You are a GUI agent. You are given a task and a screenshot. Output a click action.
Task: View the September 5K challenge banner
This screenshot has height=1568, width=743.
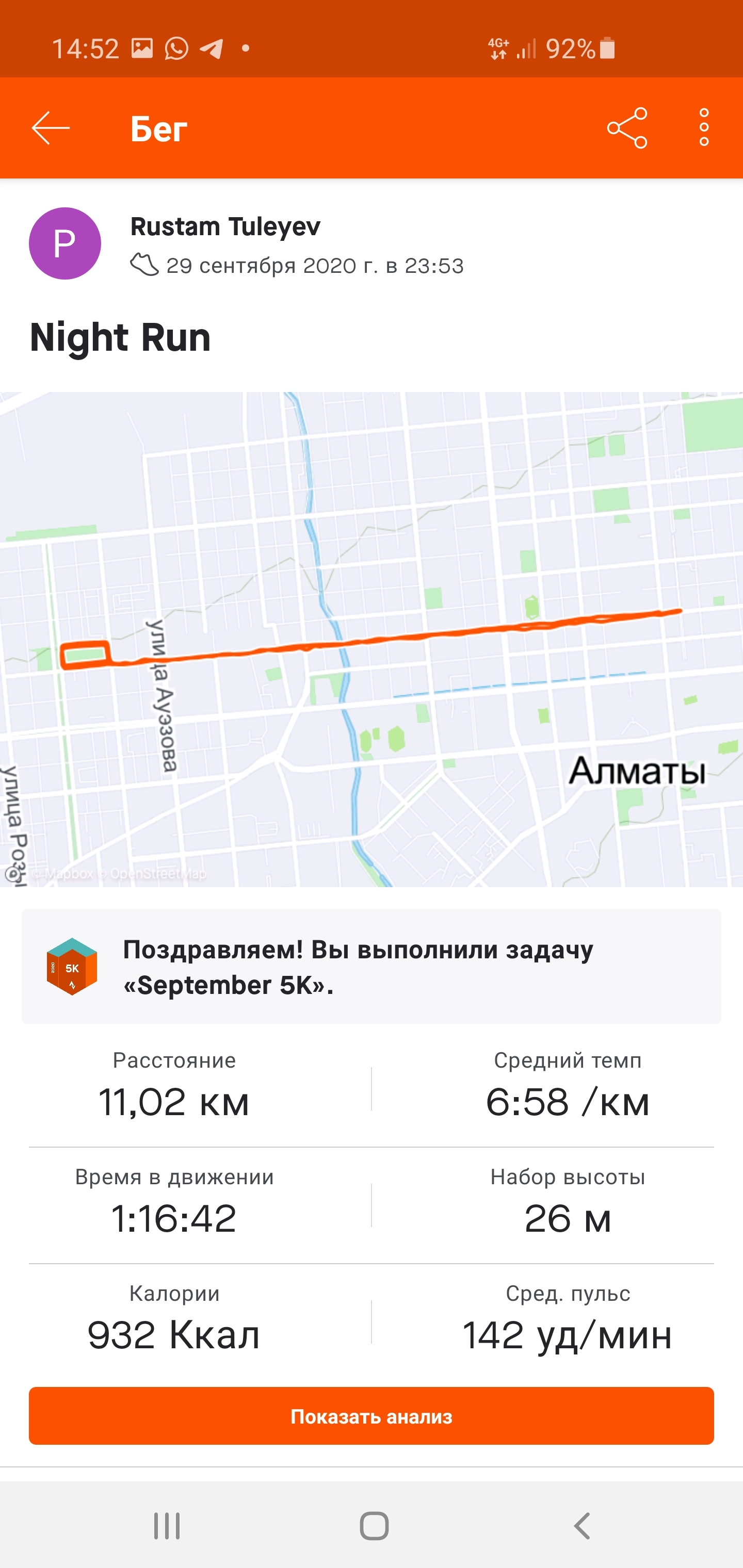(x=372, y=966)
